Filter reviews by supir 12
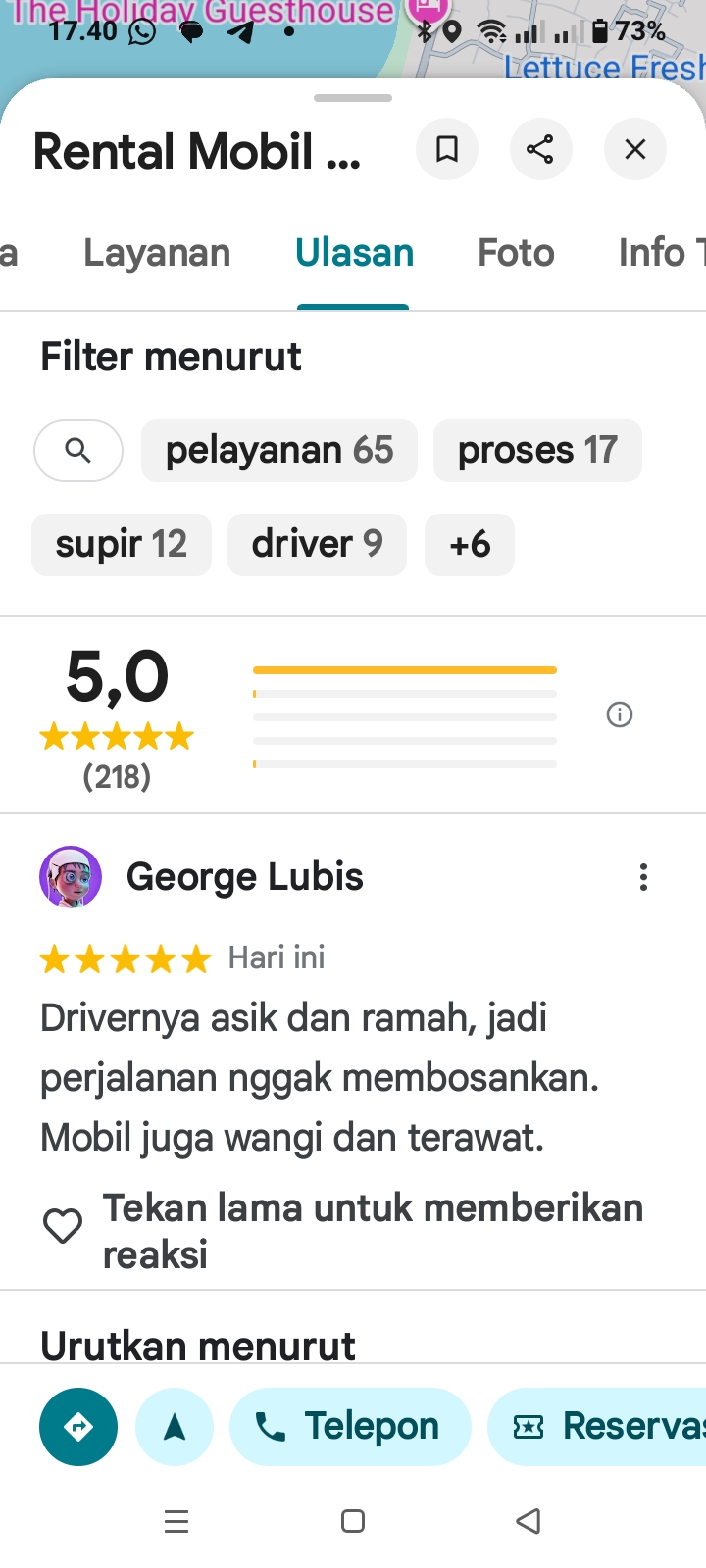Image resolution: width=706 pixels, height=1568 pixels. 122,545
